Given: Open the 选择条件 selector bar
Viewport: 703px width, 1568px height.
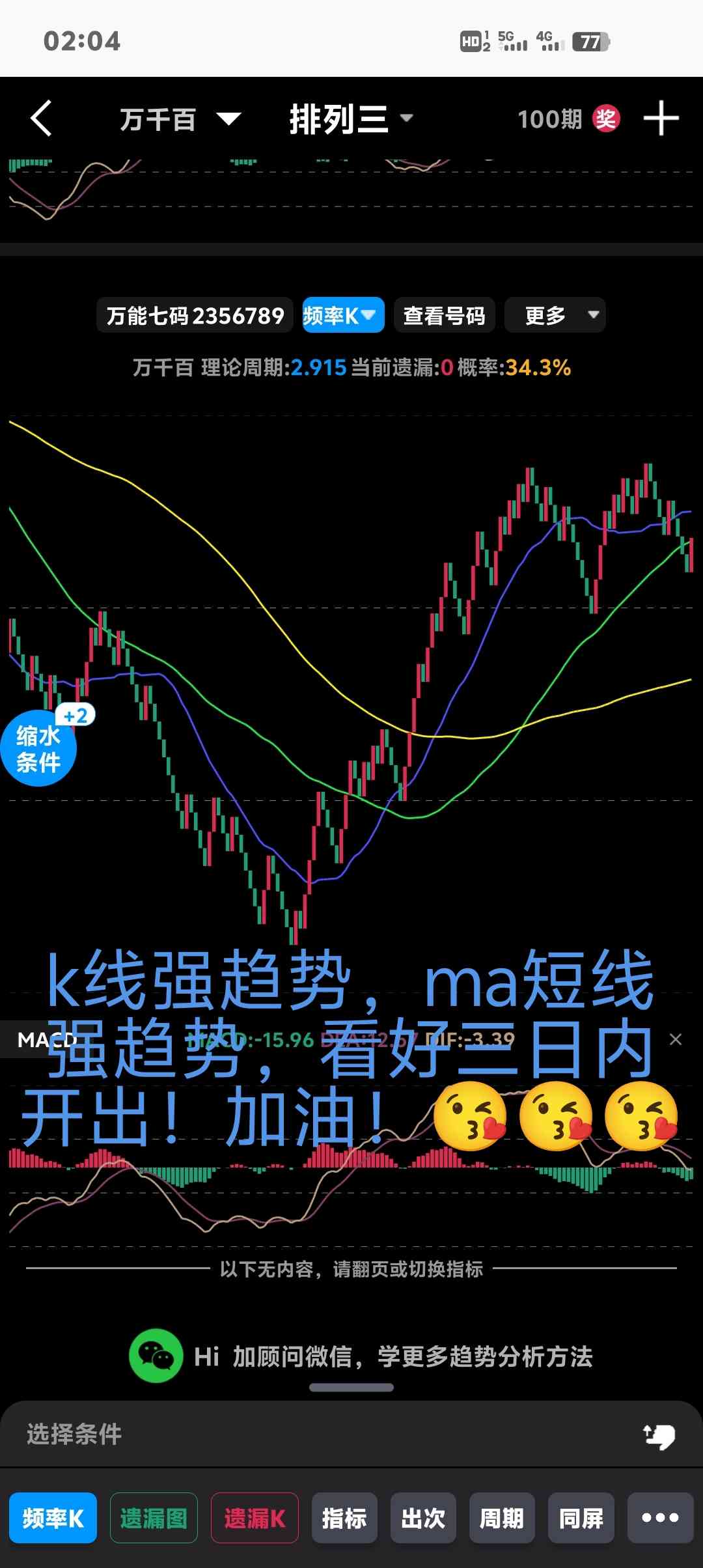Looking at the screenshot, I should [x=325, y=1434].
